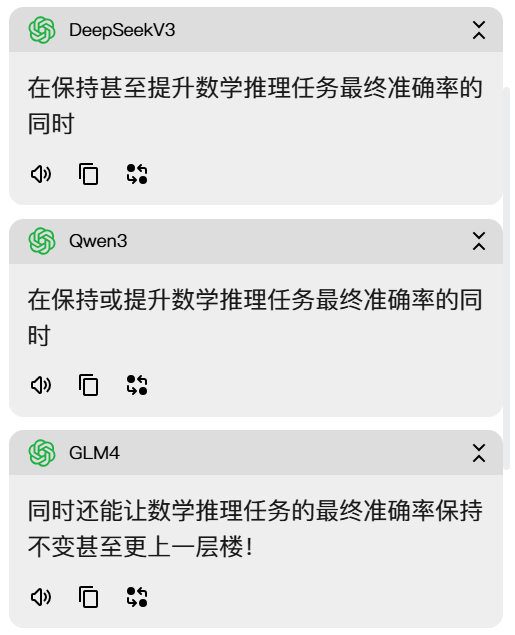Copy the DeepSeekV3 translation text
Screen dimensions: 515x635
pyautogui.click(x=89, y=174)
